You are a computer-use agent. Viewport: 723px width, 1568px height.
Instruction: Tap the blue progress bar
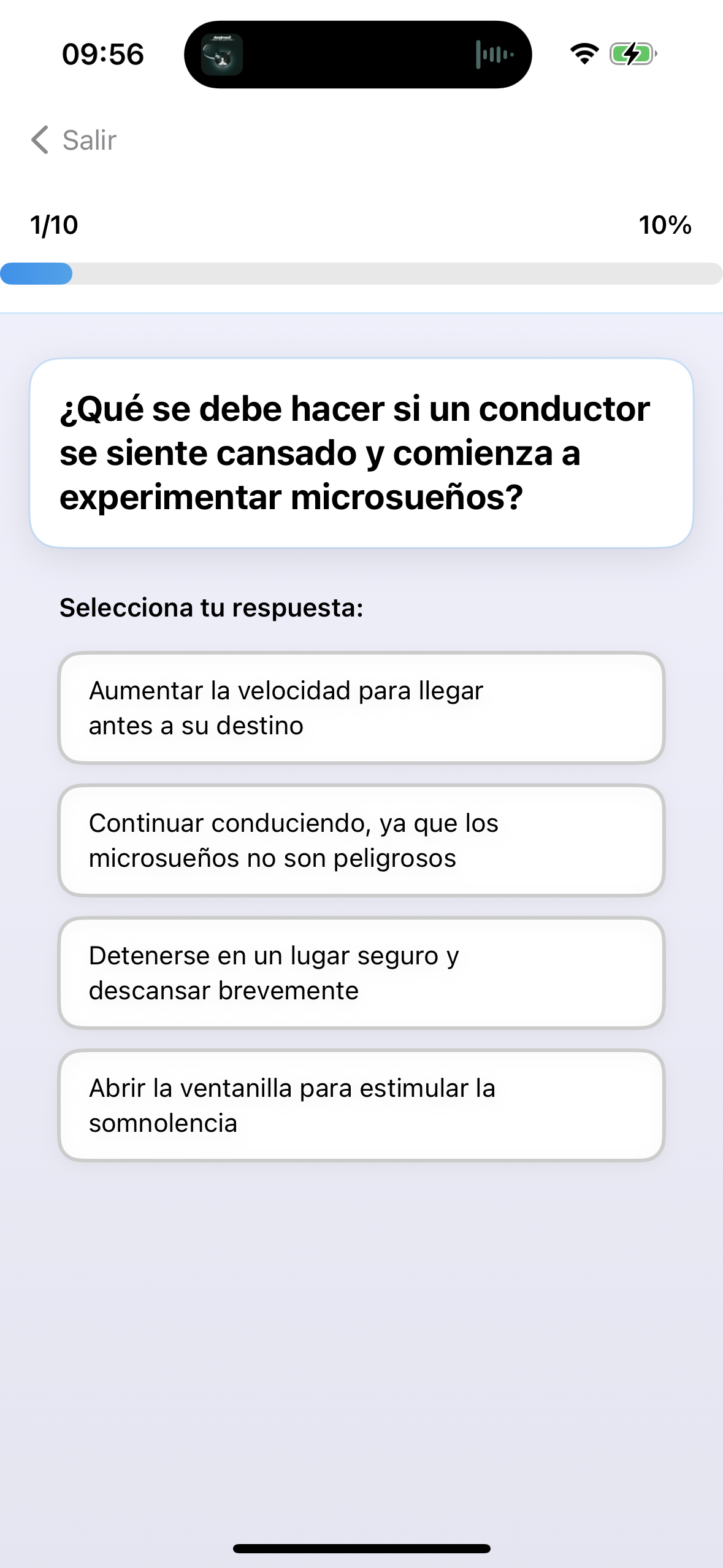point(35,272)
